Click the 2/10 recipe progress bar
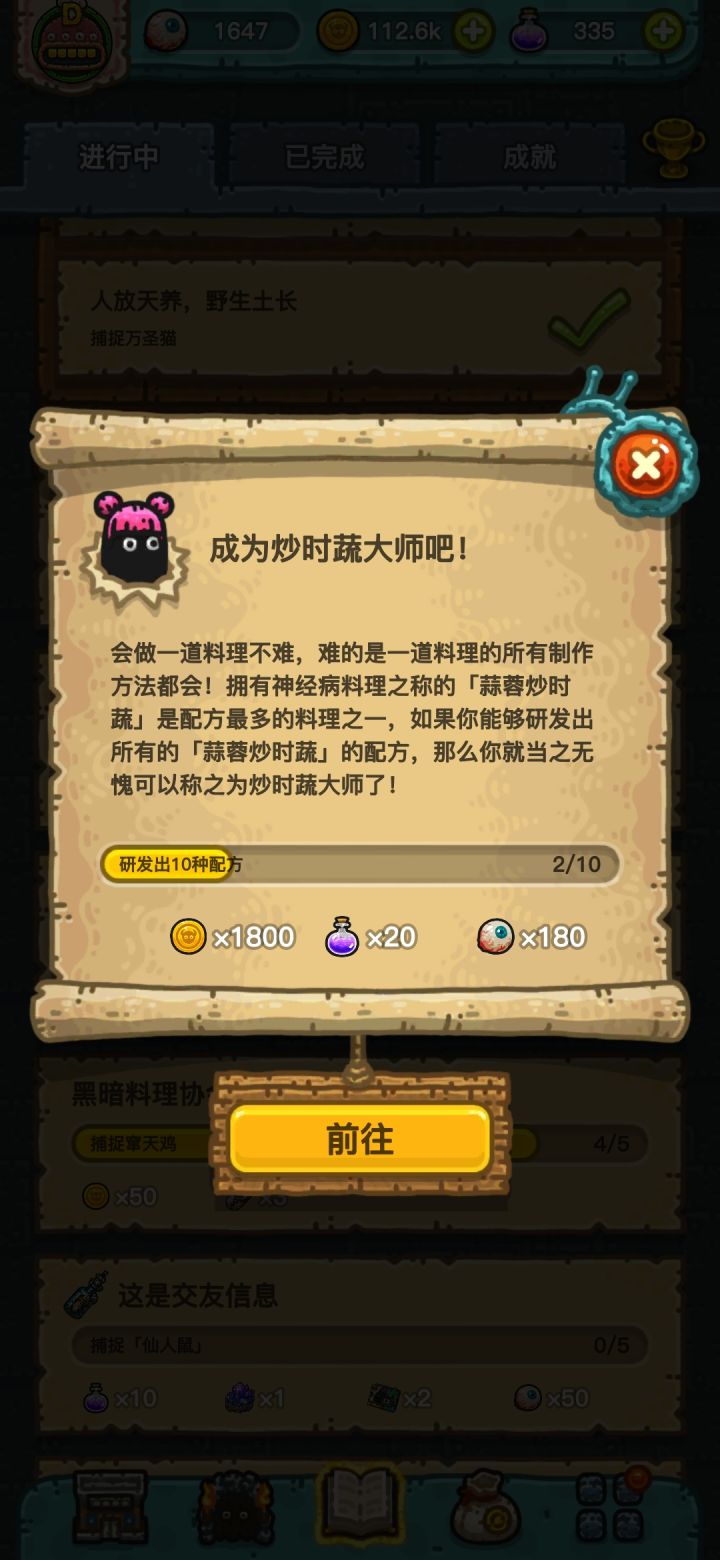This screenshot has width=720, height=1560. coord(360,864)
